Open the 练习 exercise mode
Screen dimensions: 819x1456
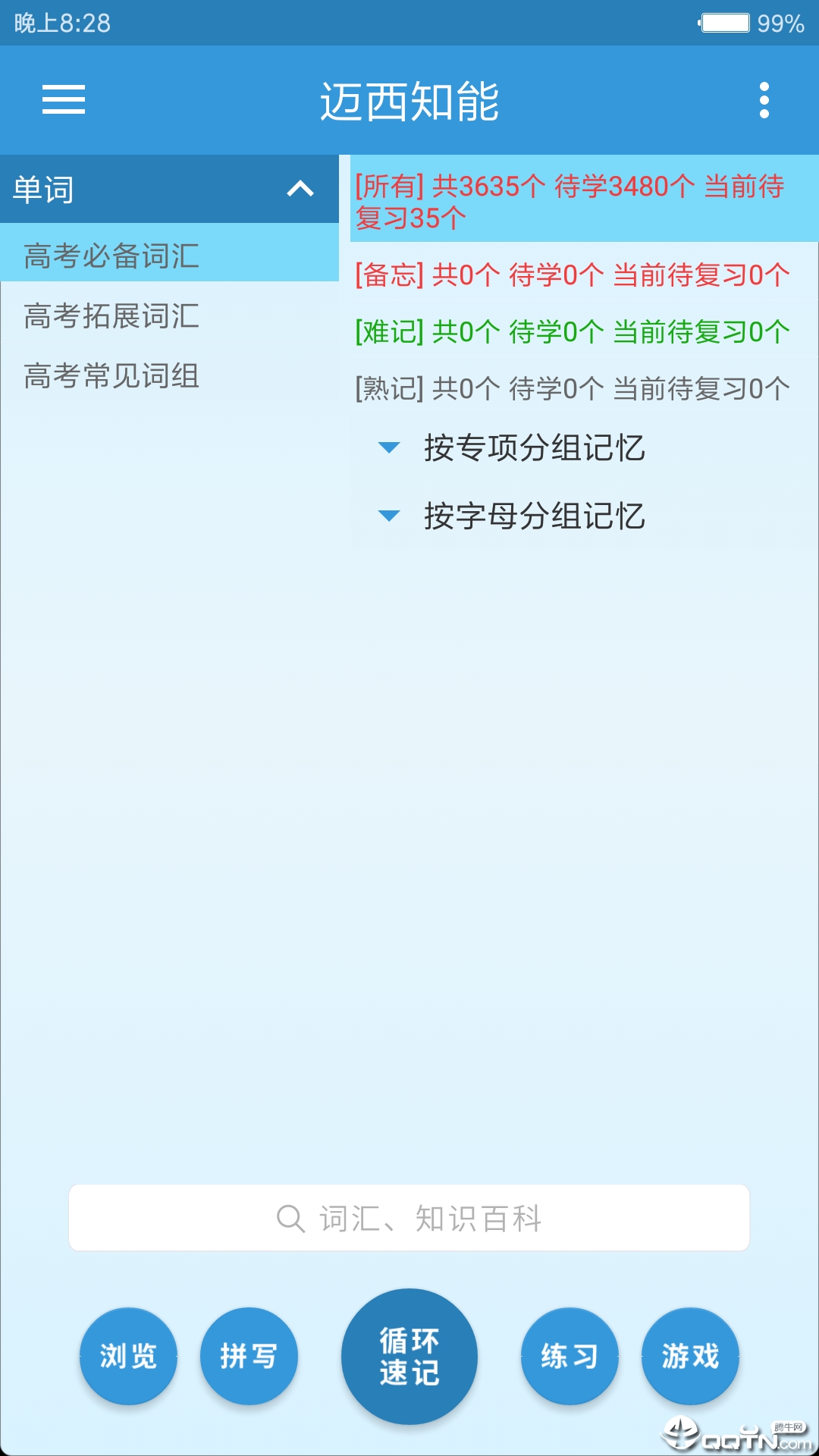click(x=569, y=1357)
